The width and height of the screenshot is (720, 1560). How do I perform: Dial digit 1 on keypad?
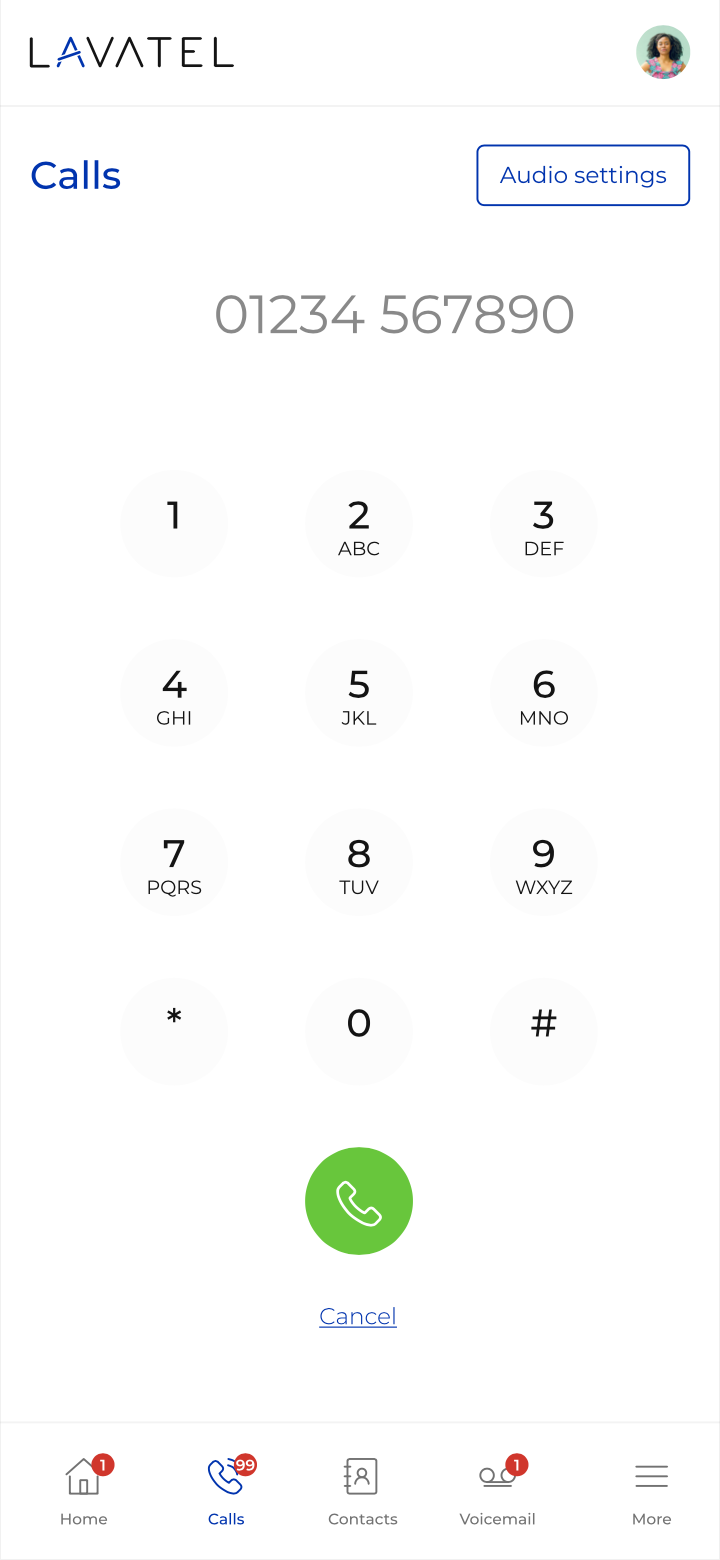coord(174,523)
